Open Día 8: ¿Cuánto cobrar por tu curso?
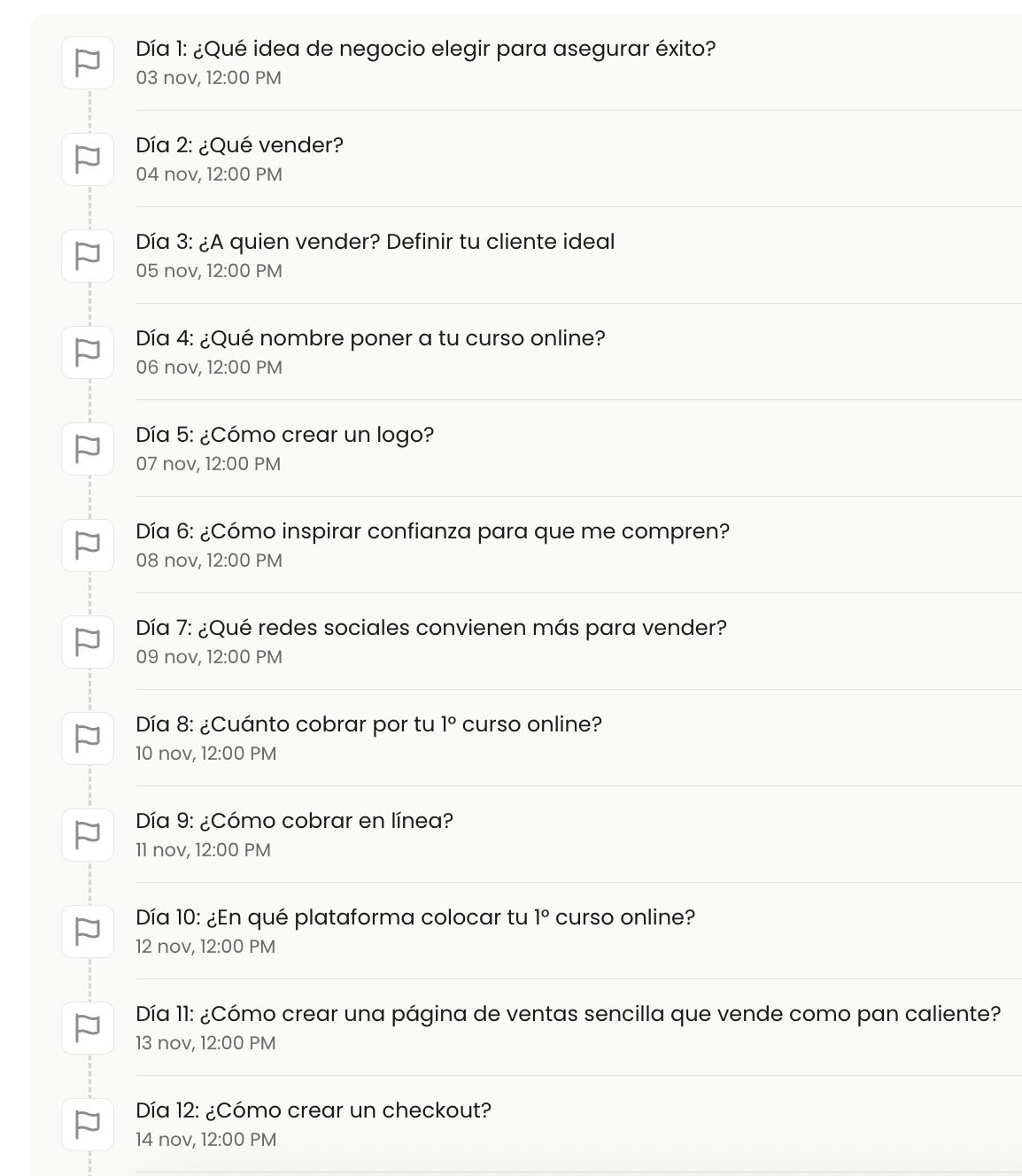This screenshot has height=1176, width=1022. [x=368, y=725]
